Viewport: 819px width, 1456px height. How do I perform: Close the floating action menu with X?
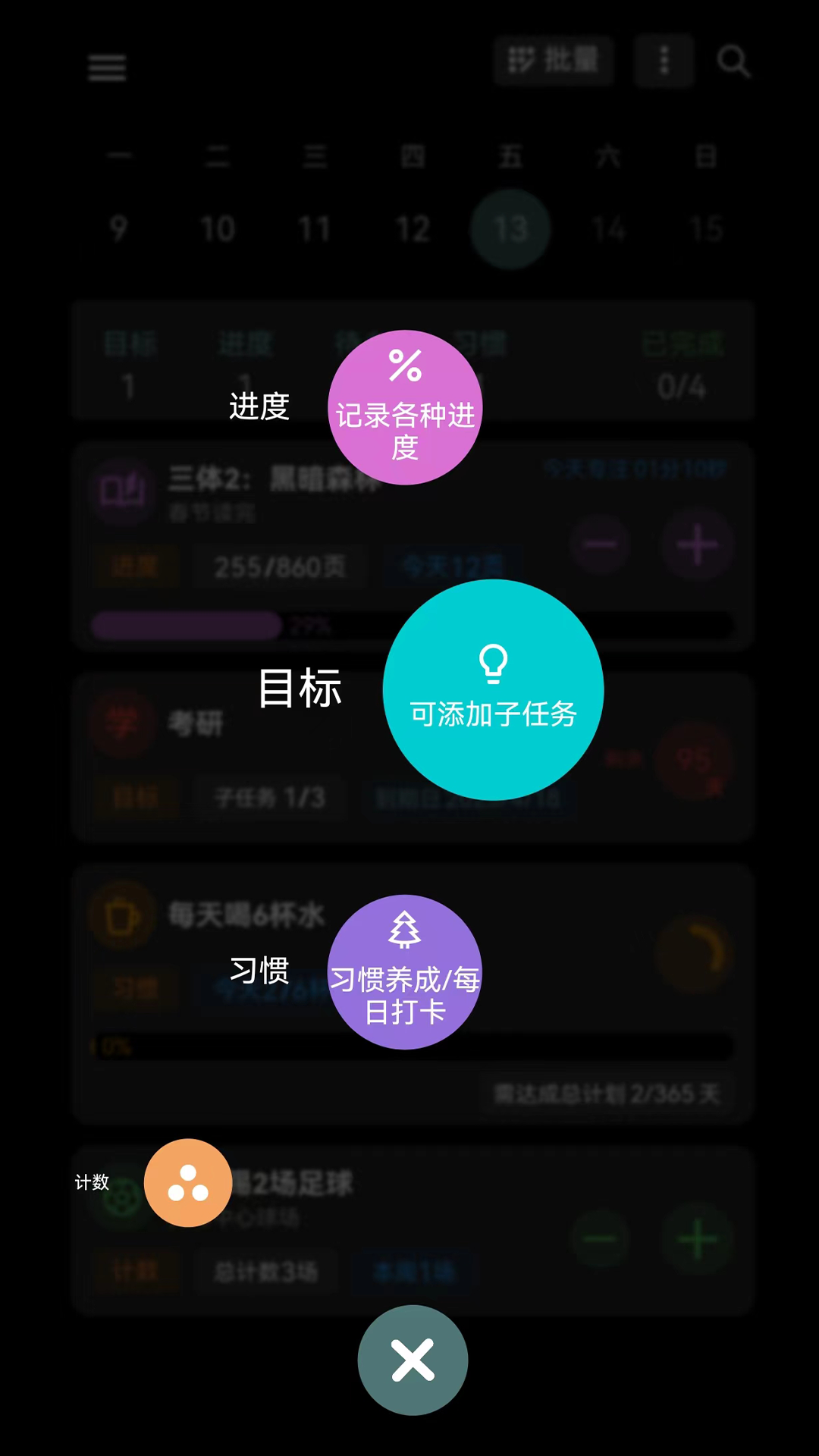click(x=413, y=1360)
